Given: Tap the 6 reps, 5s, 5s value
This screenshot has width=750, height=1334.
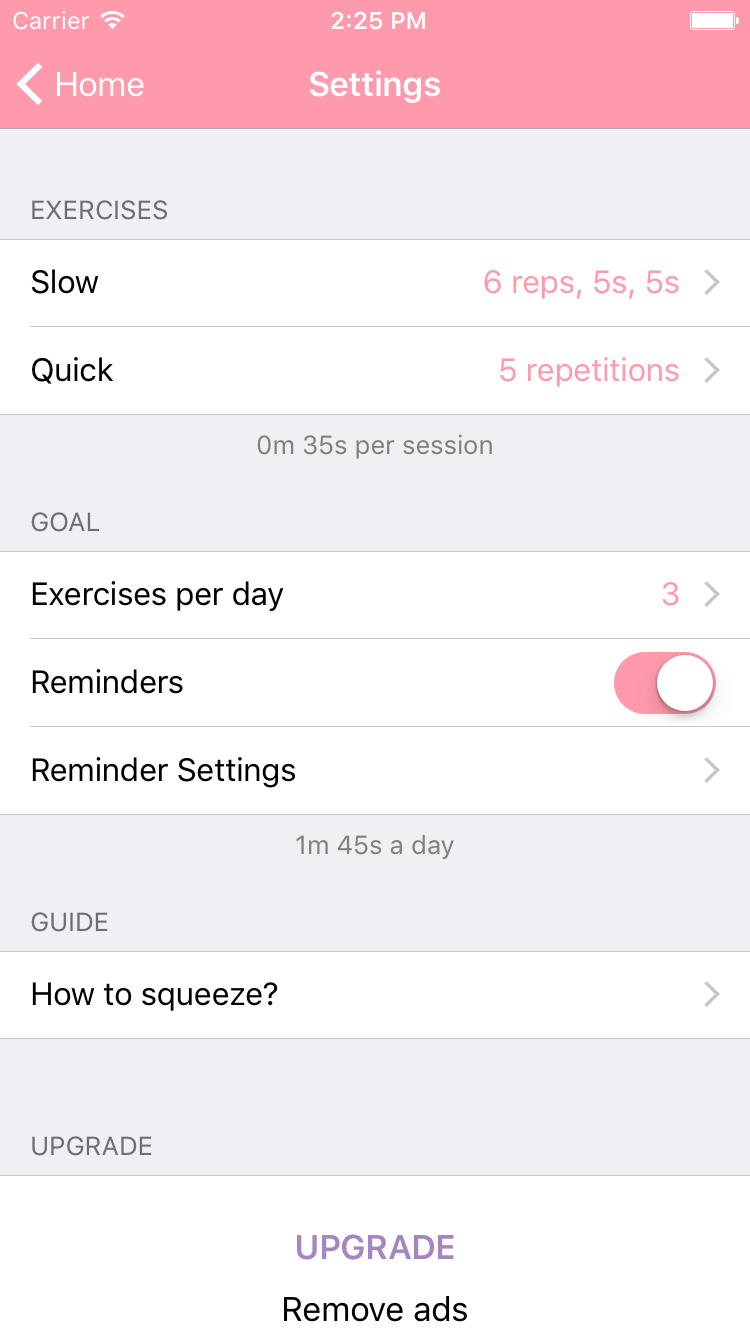Looking at the screenshot, I should [582, 282].
